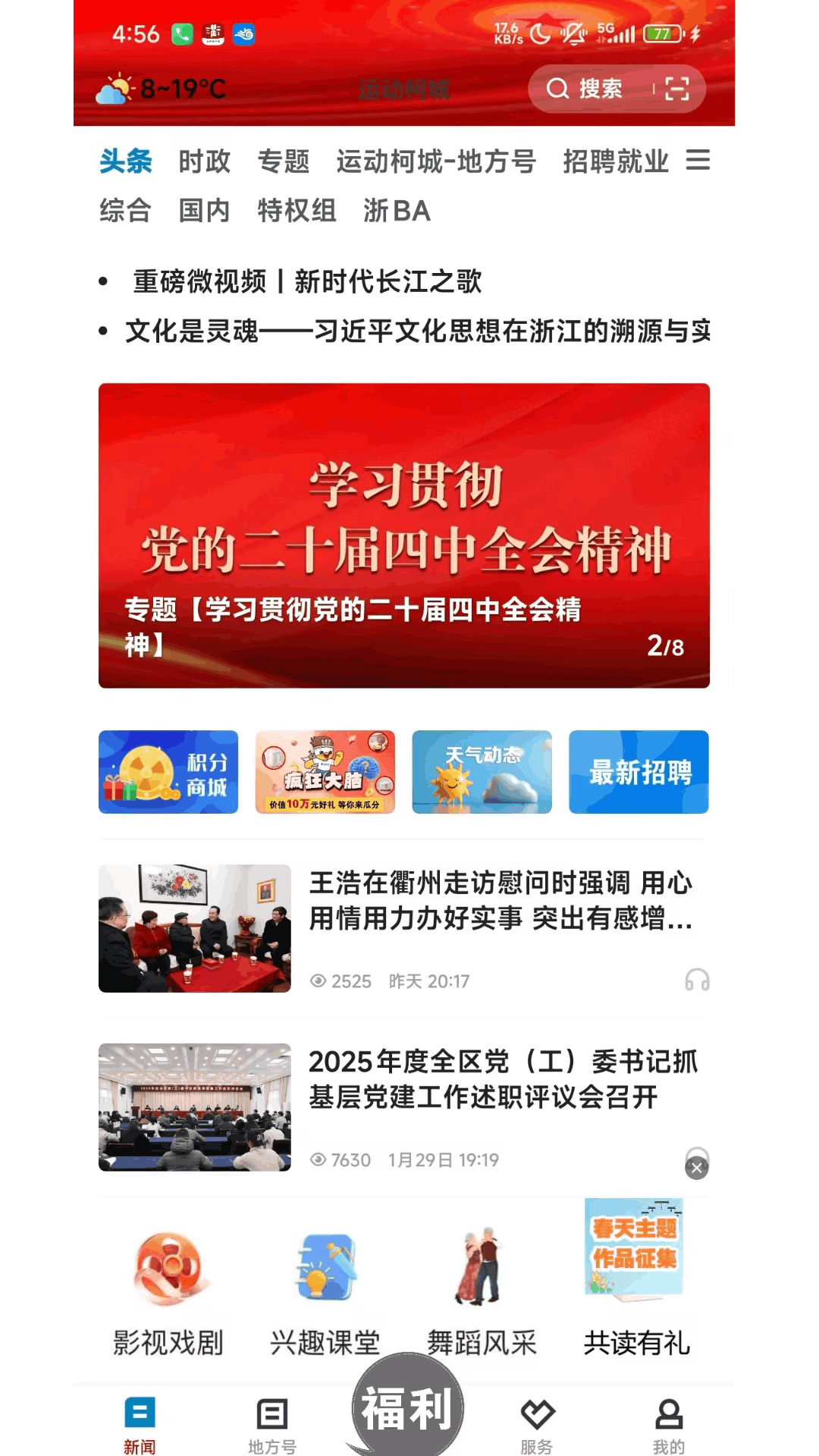
Task: Open the 我的 profile tab
Action: (x=667, y=1418)
